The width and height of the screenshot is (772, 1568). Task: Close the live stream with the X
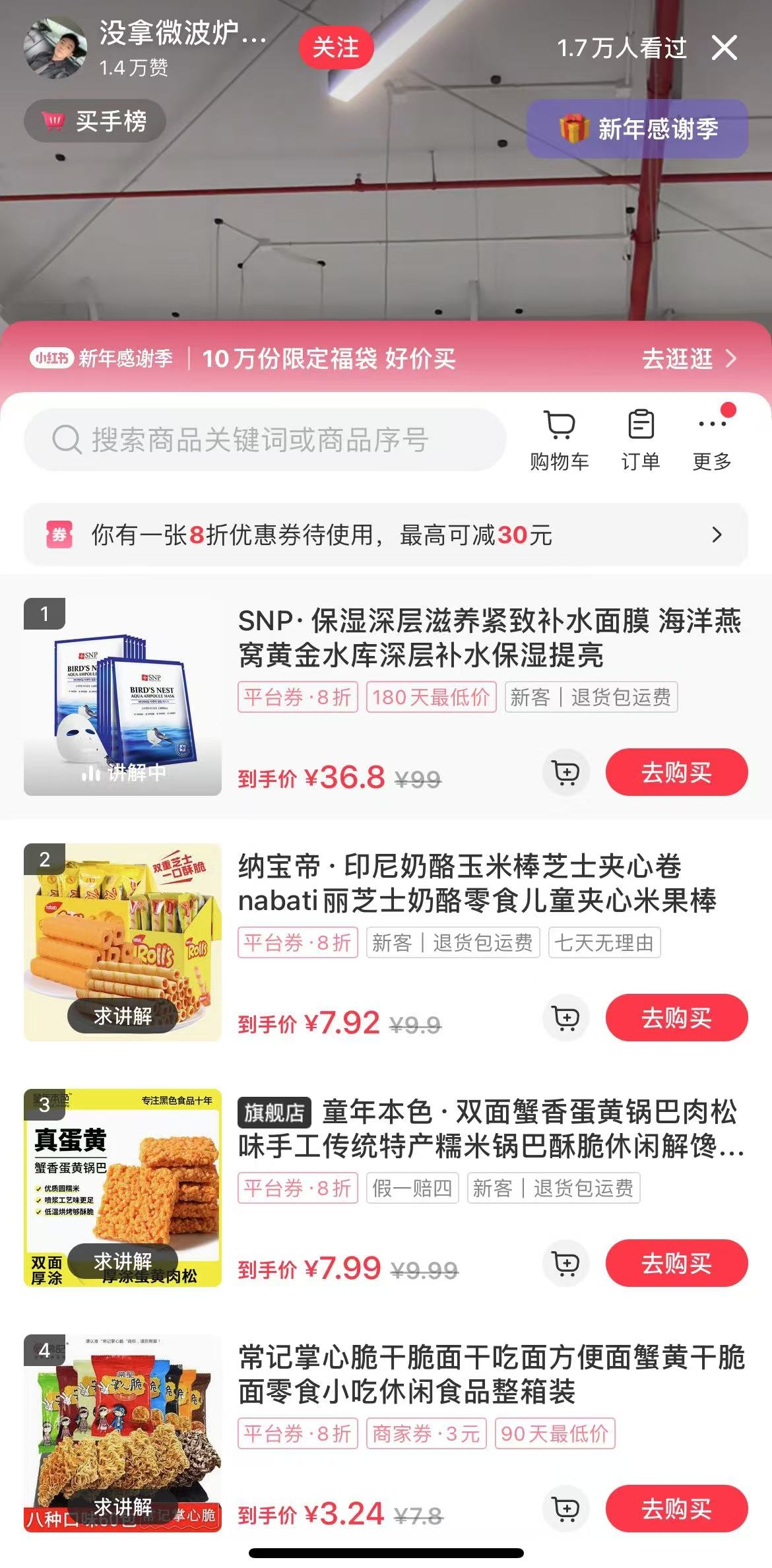tap(724, 48)
